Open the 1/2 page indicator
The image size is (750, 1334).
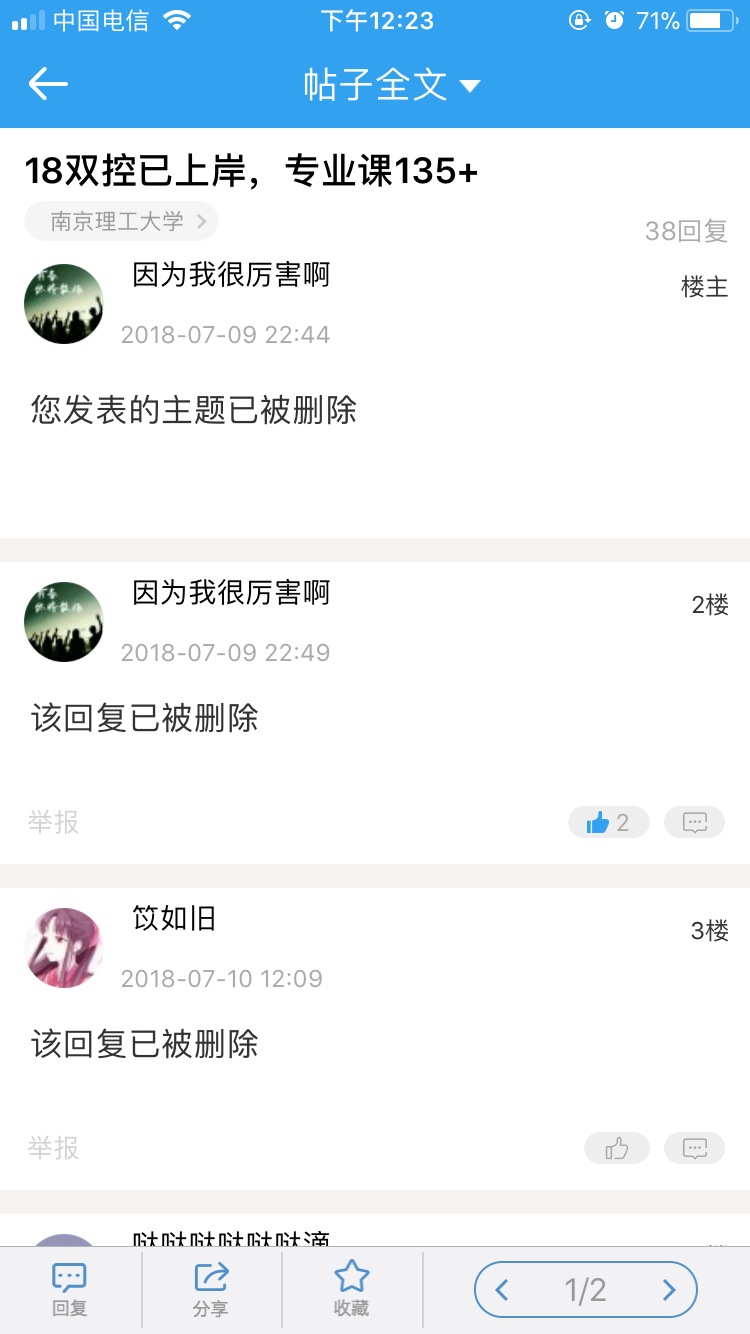(586, 1290)
